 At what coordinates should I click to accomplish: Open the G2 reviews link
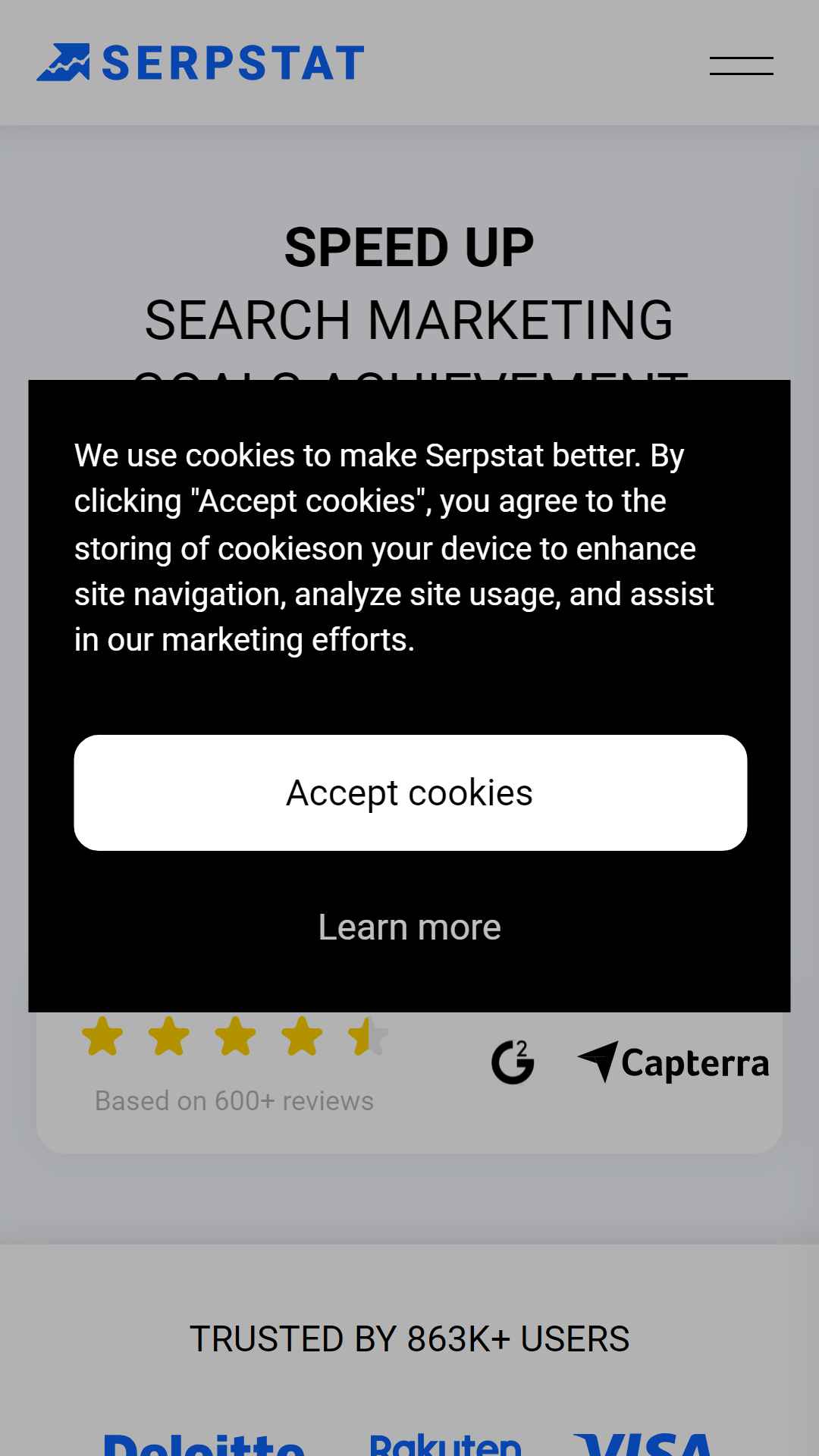[x=513, y=1062]
